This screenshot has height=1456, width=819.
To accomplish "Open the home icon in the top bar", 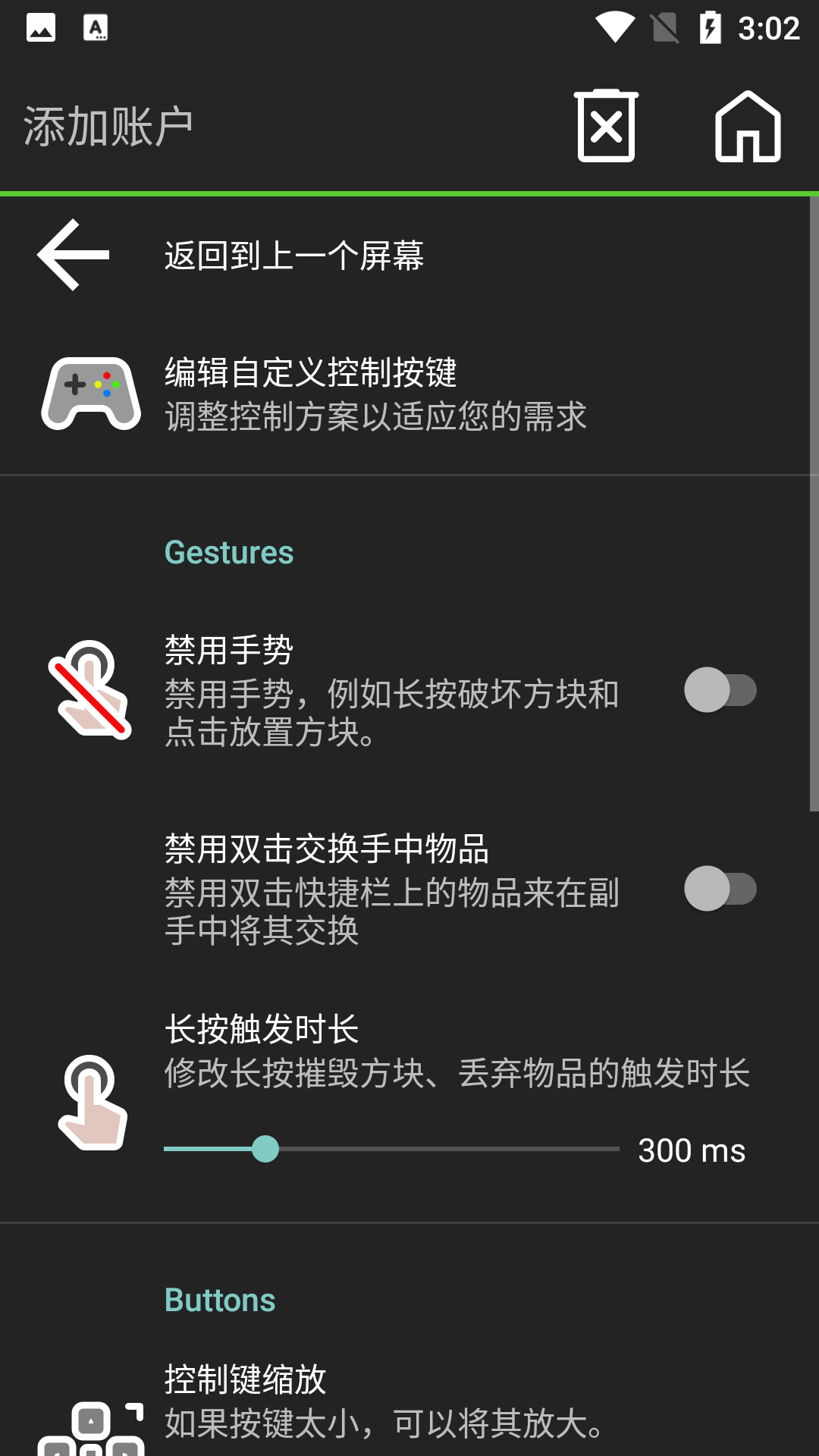I will coord(748,126).
